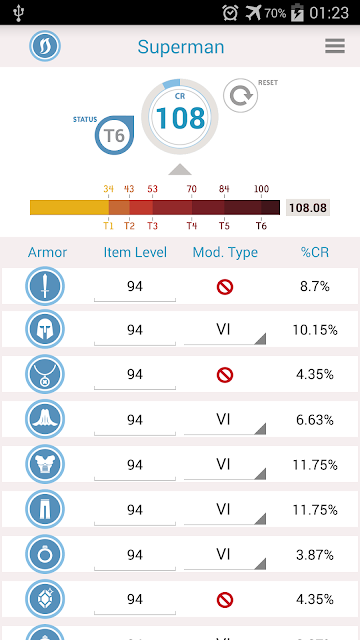Edit the gem item level field
Screen dimensions: 360x640
pos(135,600)
